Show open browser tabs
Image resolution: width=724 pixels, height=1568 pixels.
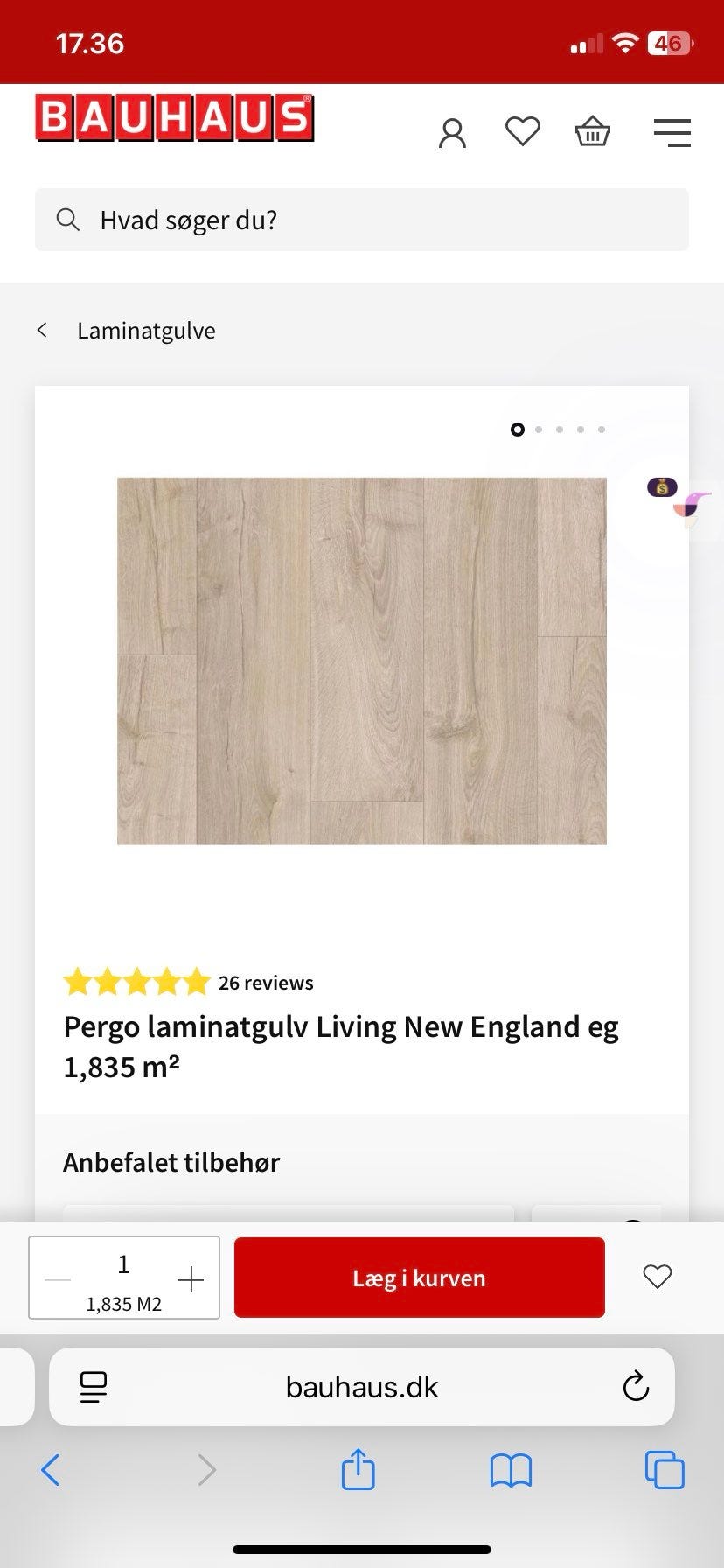(664, 1470)
